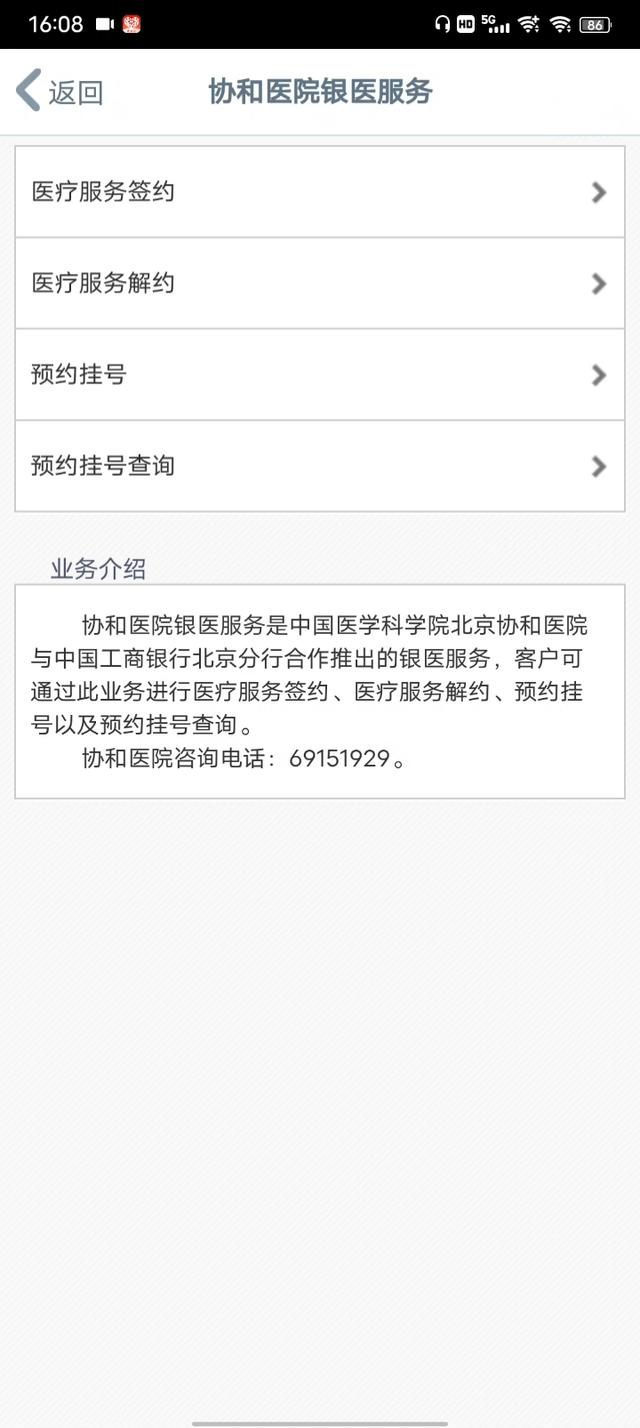Open 医疗服务签约 row
The image size is (640, 1428).
coord(320,192)
